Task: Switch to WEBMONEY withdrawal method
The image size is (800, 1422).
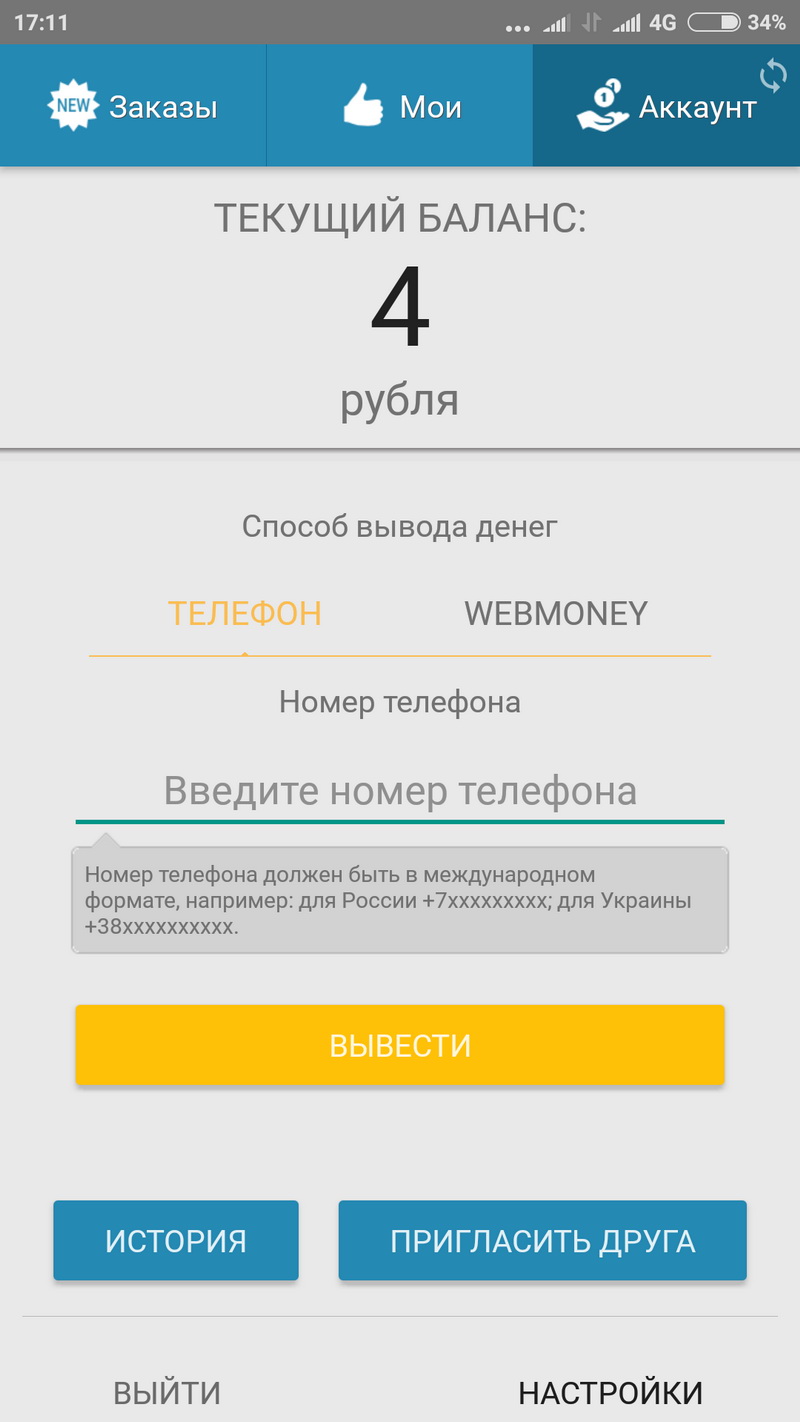Action: pyautogui.click(x=556, y=613)
